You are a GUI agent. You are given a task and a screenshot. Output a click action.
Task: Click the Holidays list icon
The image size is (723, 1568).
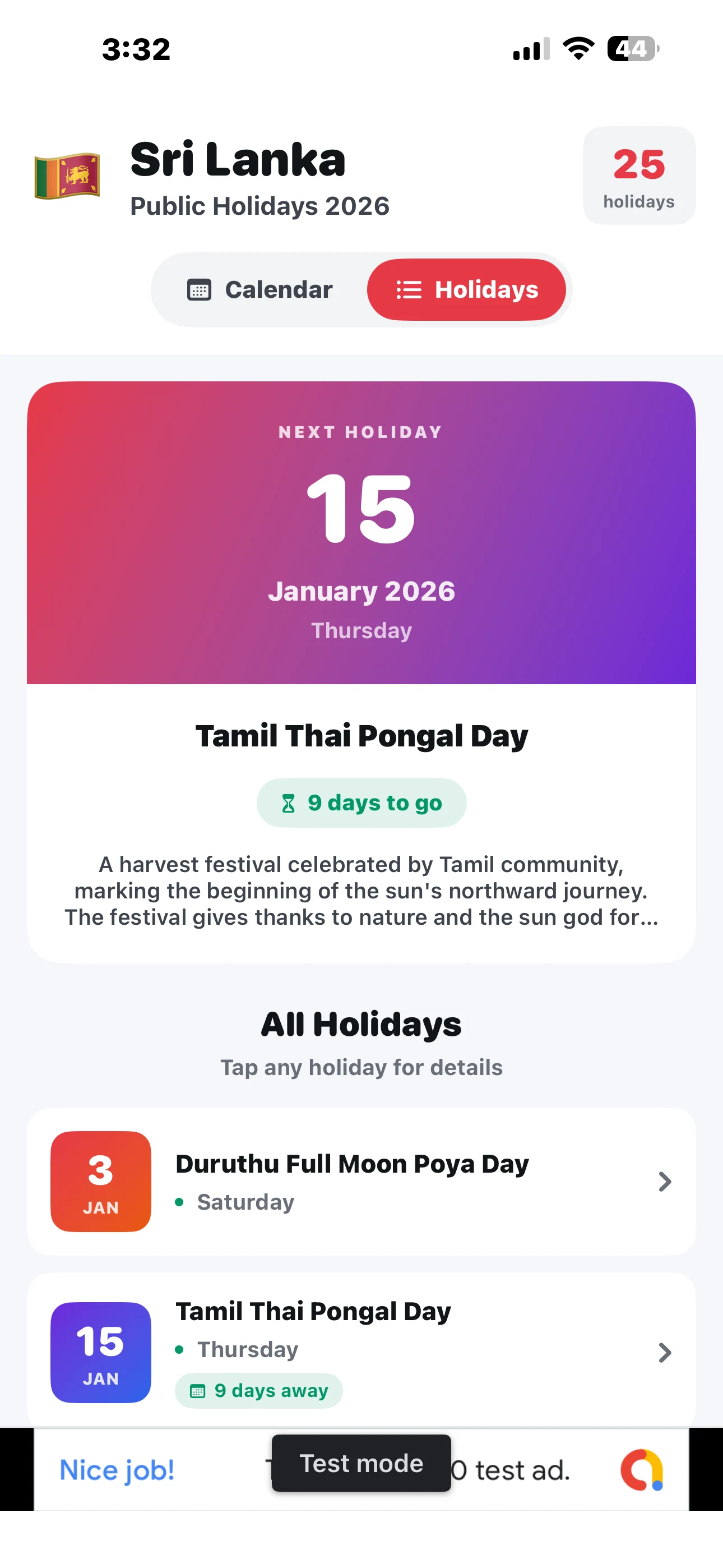pos(409,290)
